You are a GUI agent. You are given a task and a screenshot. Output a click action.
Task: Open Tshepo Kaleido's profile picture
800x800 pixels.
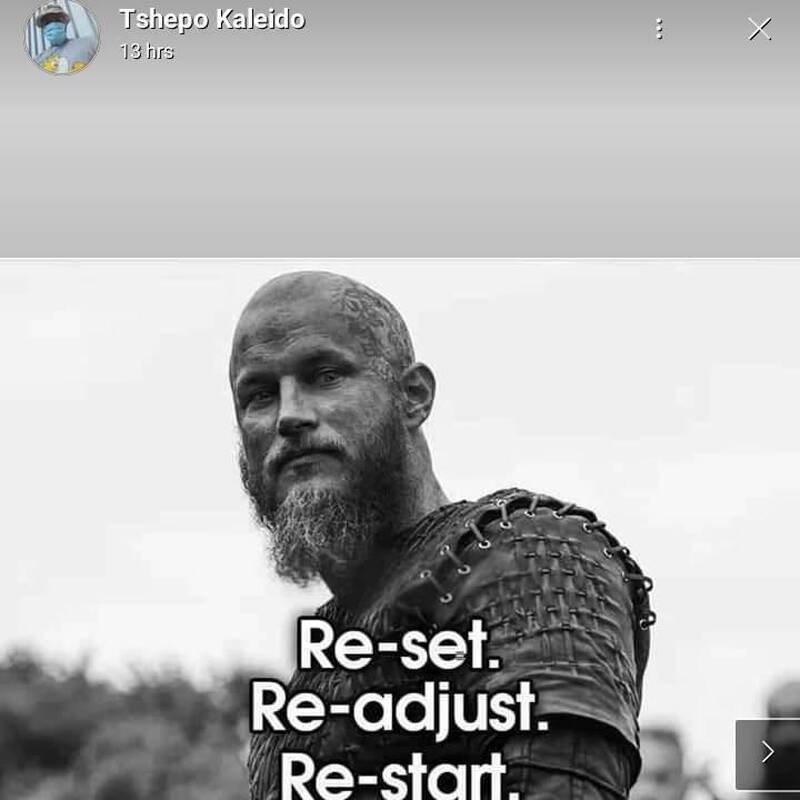pyautogui.click(x=62, y=36)
